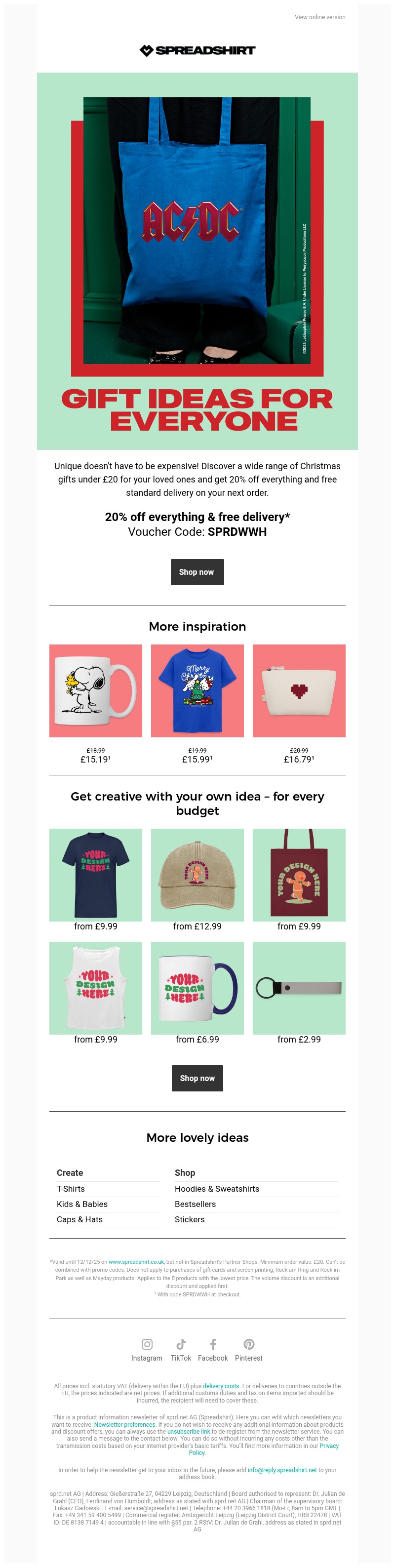
Task: Open the Pinterest social link
Action: 248,1349
